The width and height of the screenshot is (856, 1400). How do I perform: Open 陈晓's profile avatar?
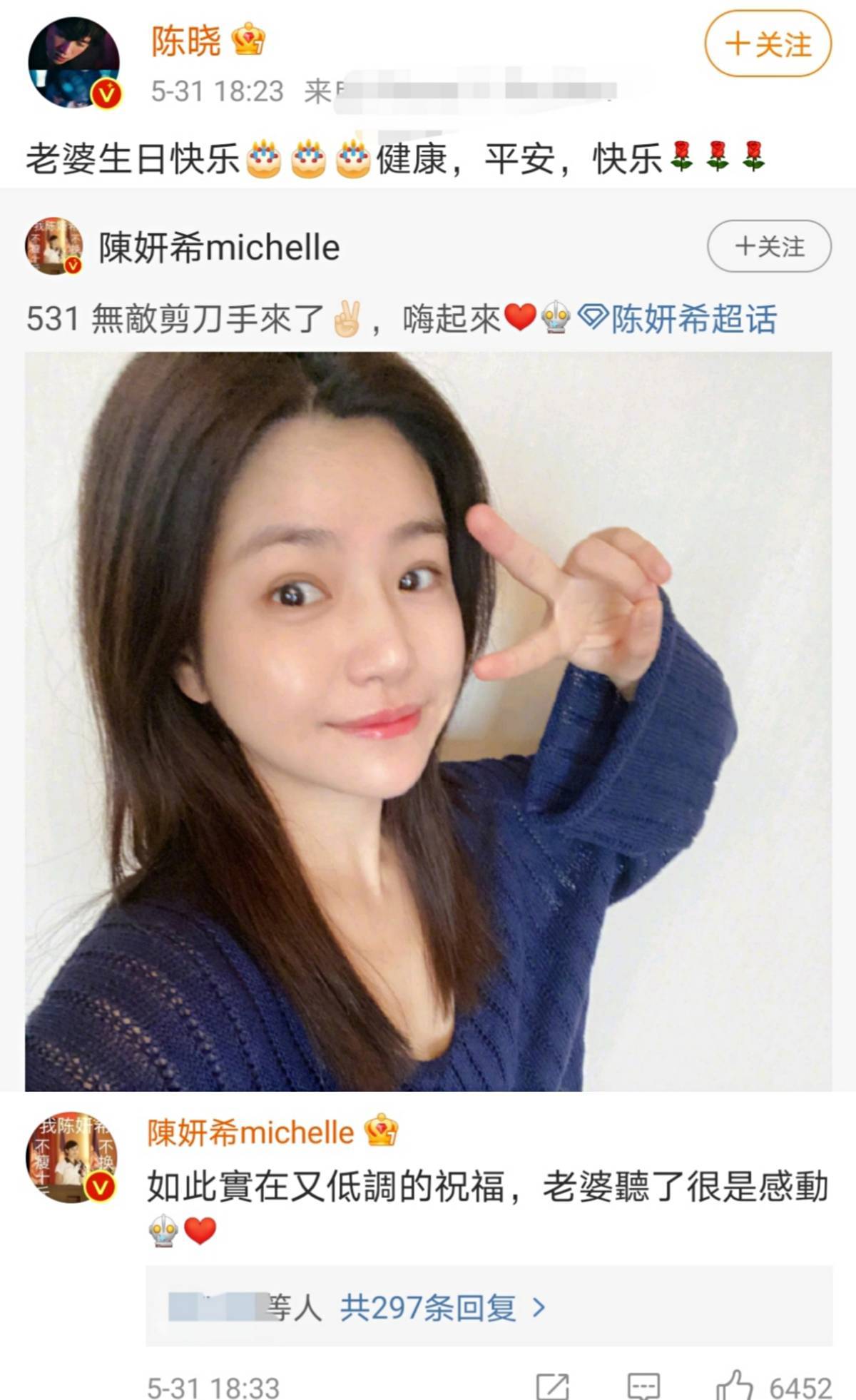point(73,63)
